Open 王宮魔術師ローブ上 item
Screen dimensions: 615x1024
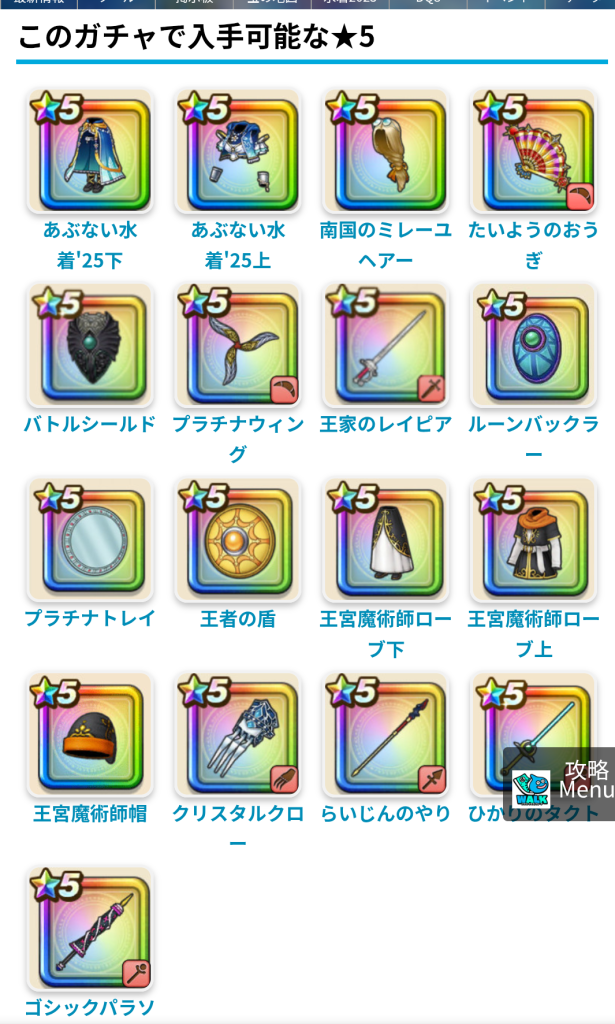(x=533, y=540)
